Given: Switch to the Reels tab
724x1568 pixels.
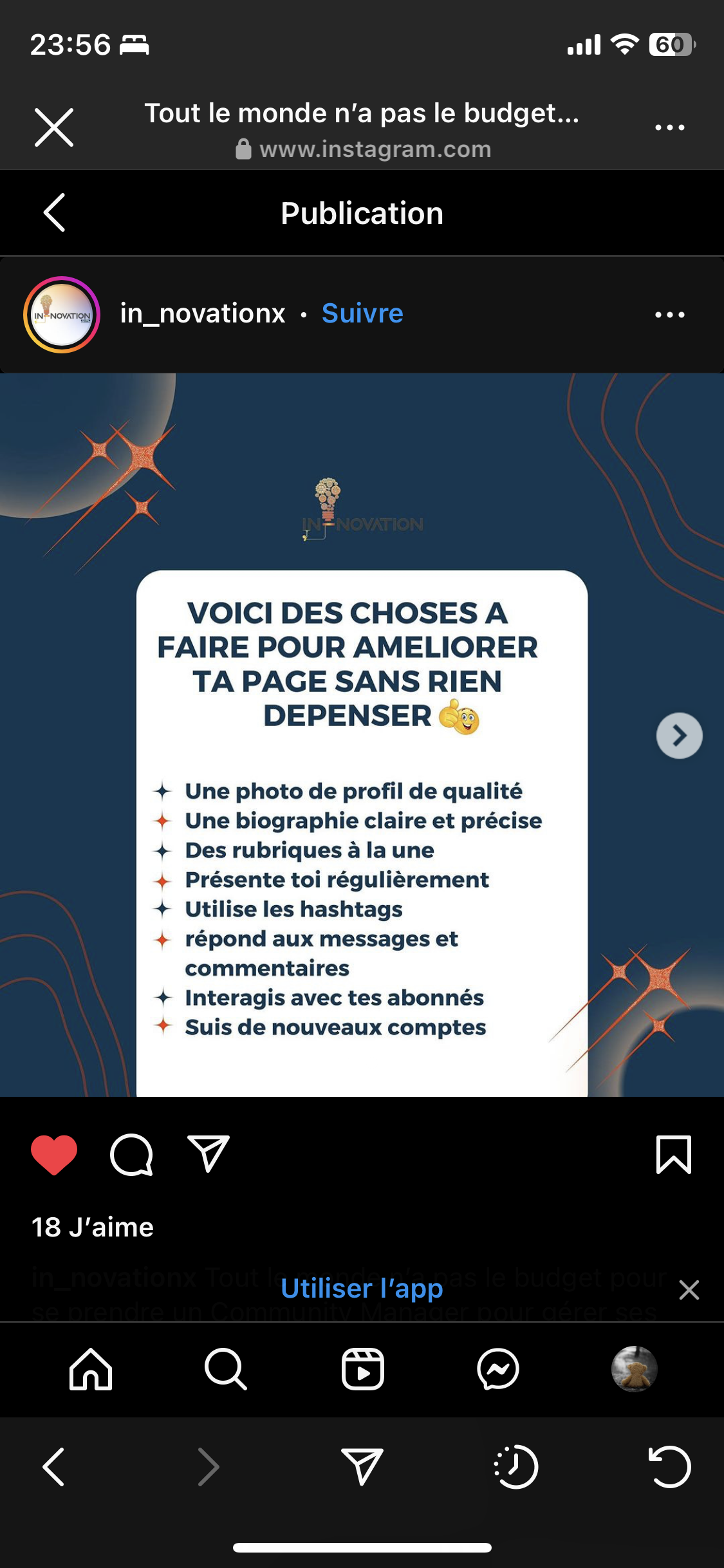Looking at the screenshot, I should [x=362, y=1369].
